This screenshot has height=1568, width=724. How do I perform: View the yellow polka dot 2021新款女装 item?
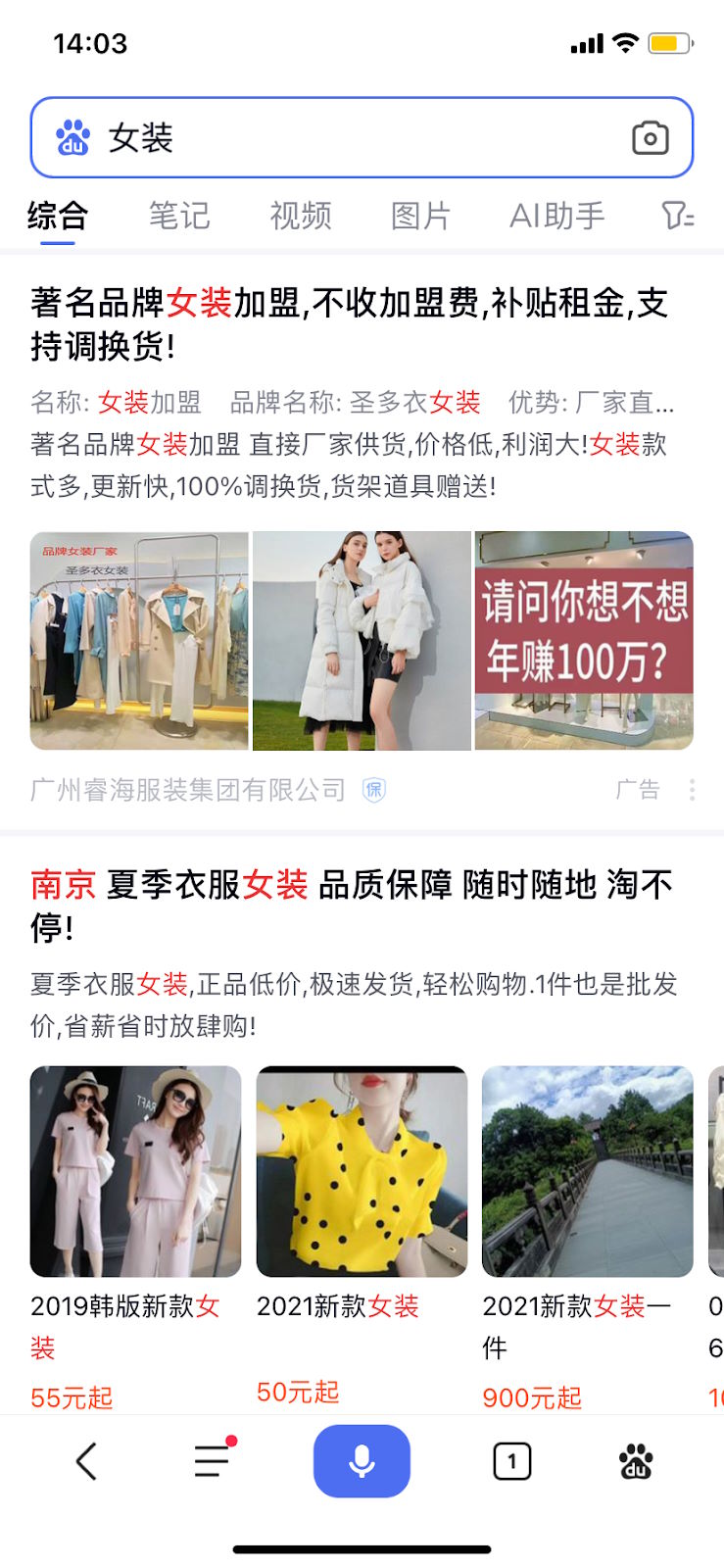click(x=362, y=1172)
